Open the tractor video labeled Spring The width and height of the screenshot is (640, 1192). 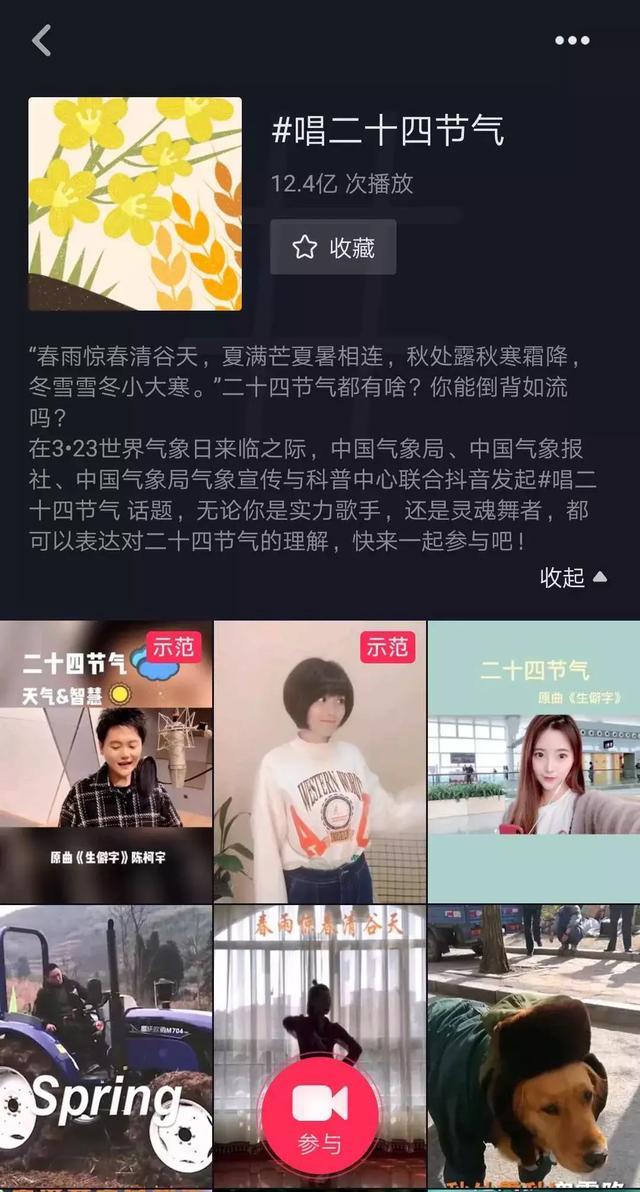(x=106, y=1046)
